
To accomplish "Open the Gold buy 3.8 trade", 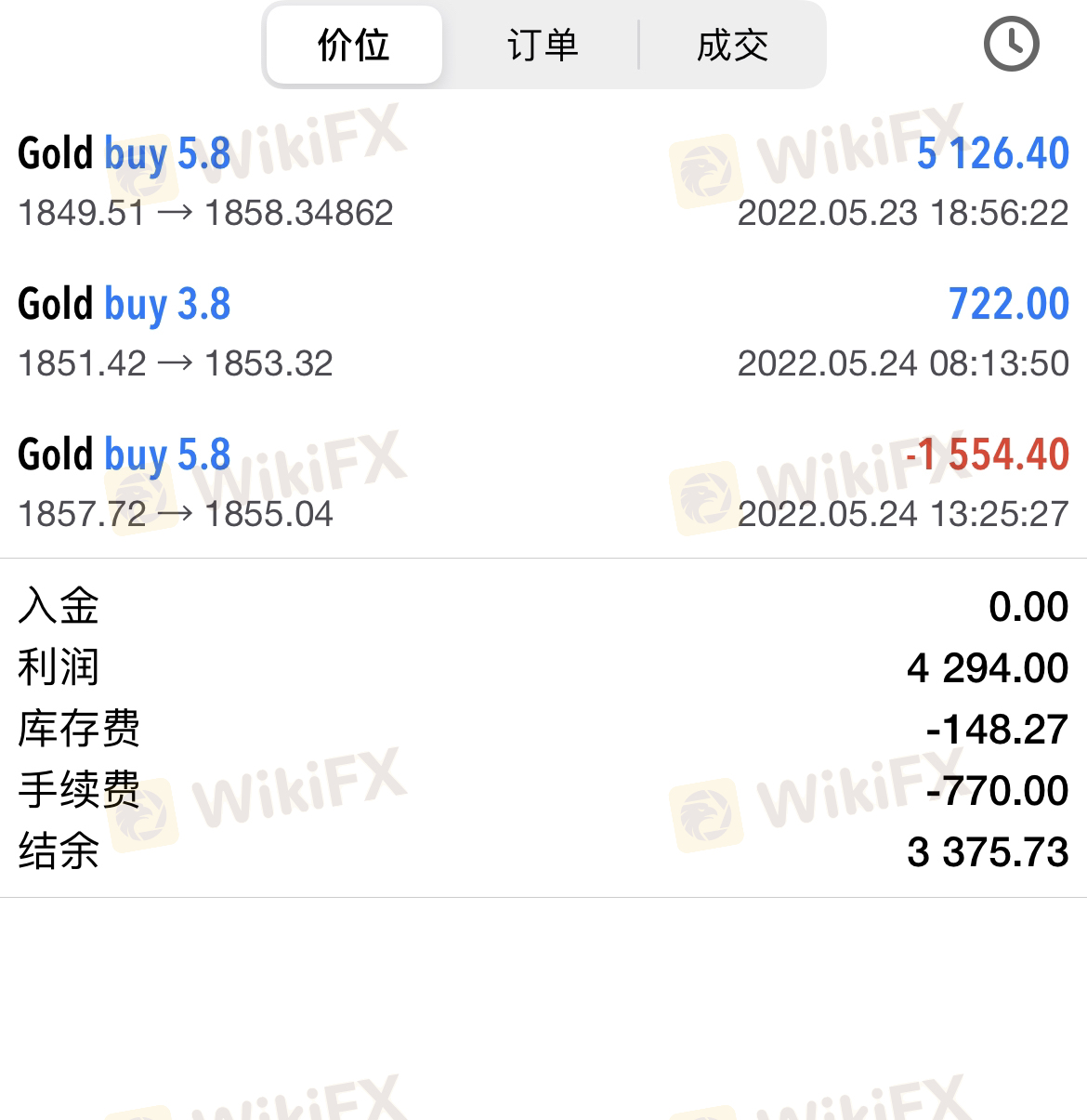I will [x=543, y=332].
